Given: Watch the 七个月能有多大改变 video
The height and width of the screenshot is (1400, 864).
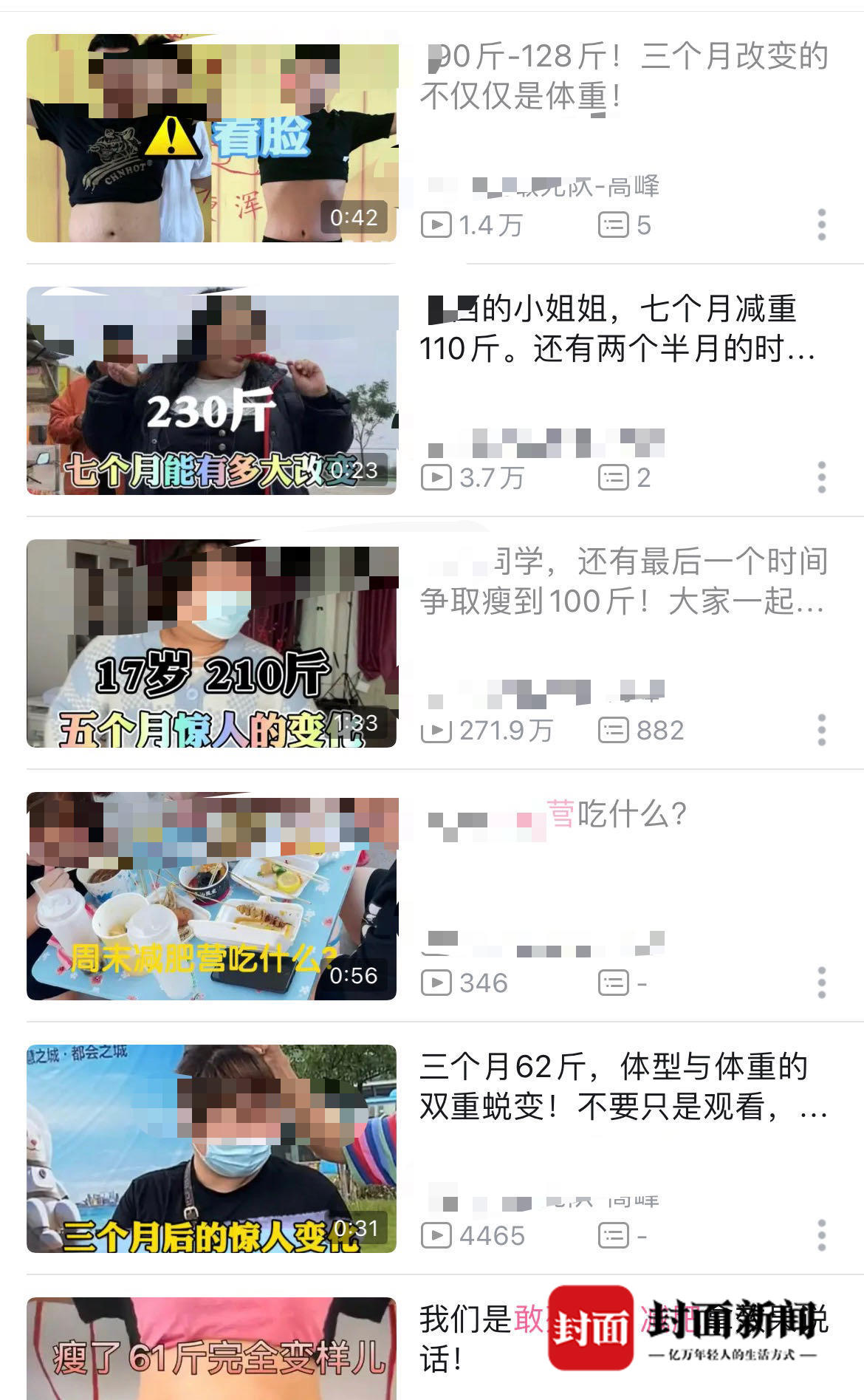Looking at the screenshot, I should [x=211, y=391].
